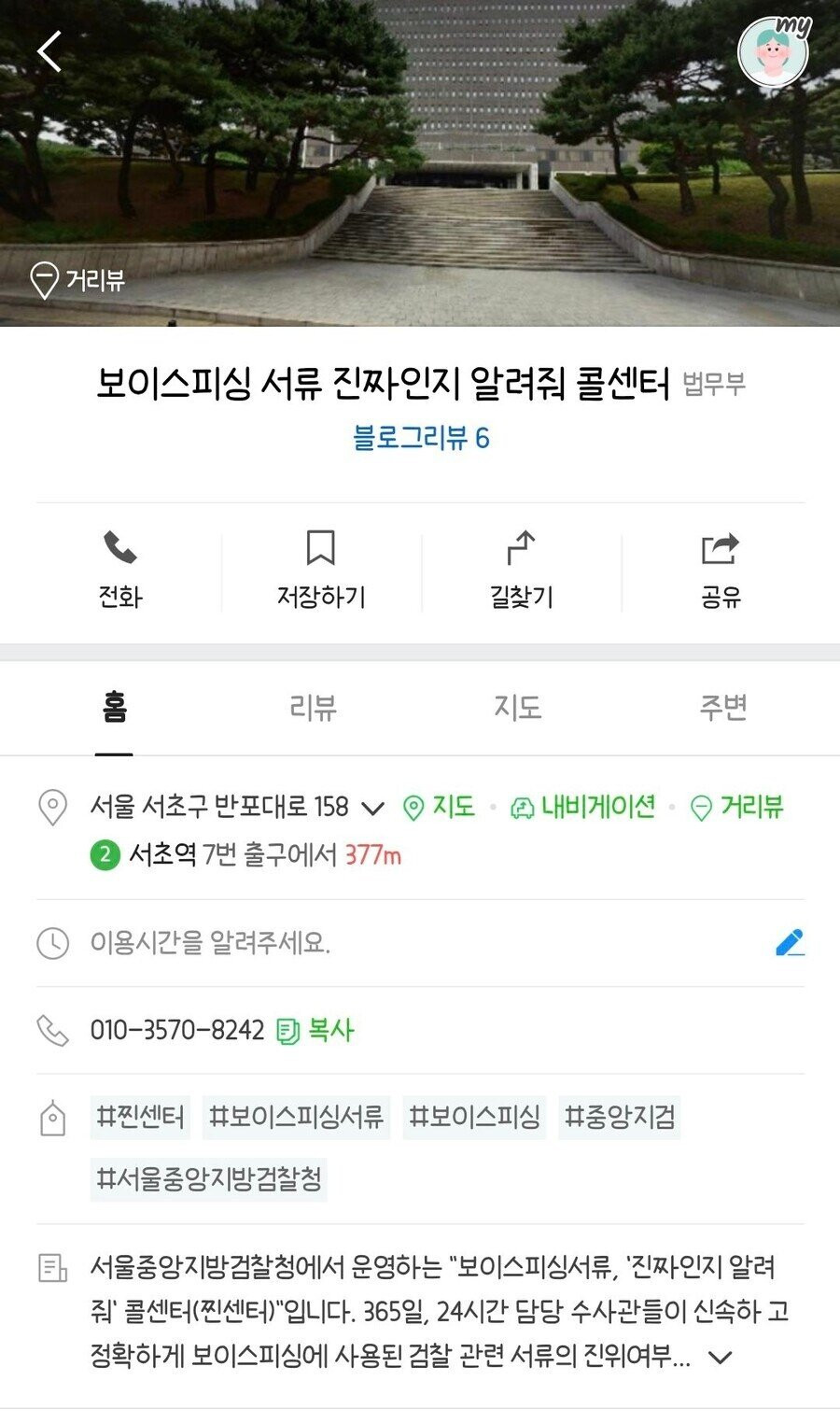Open the 거리뷰 street view on the photo

(x=78, y=279)
